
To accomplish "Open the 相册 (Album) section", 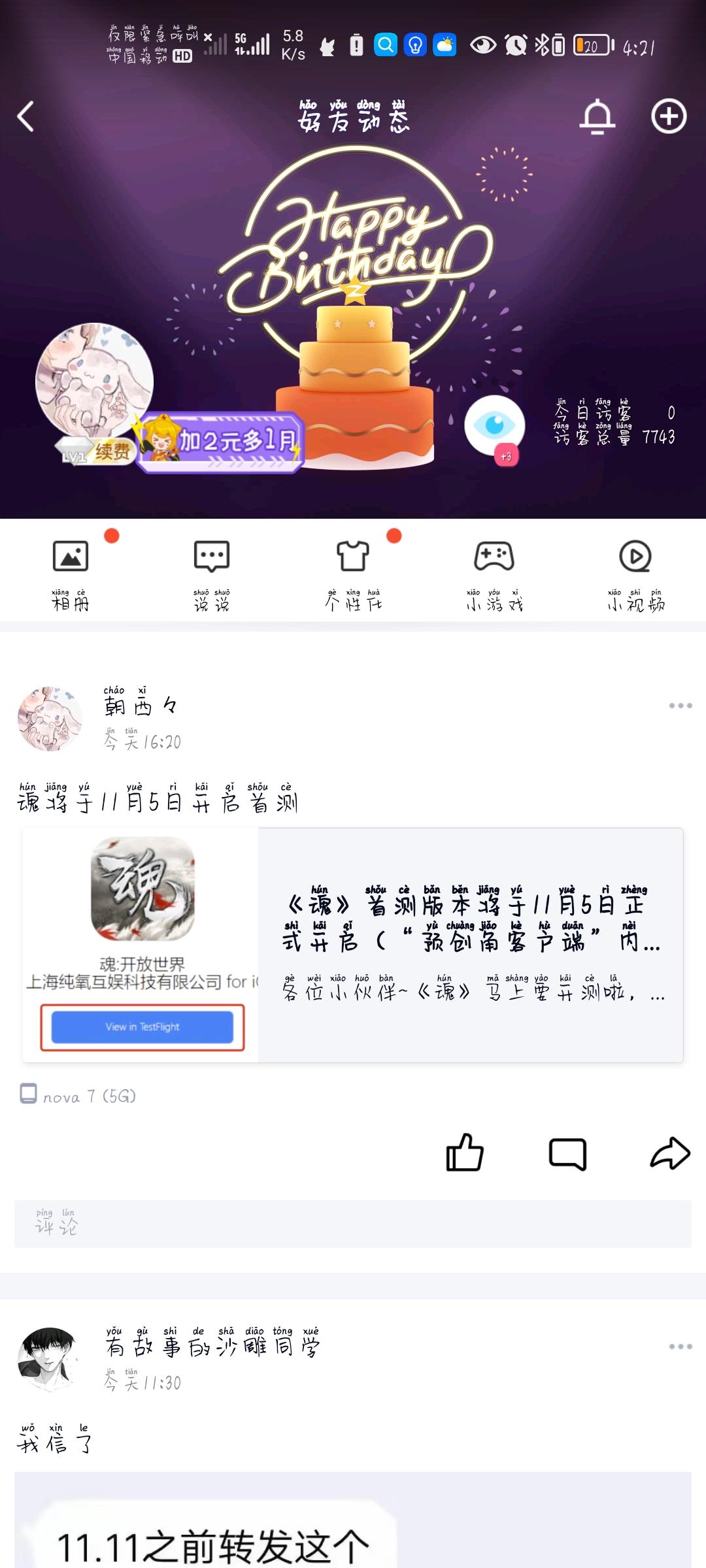I will pyautogui.click(x=72, y=568).
